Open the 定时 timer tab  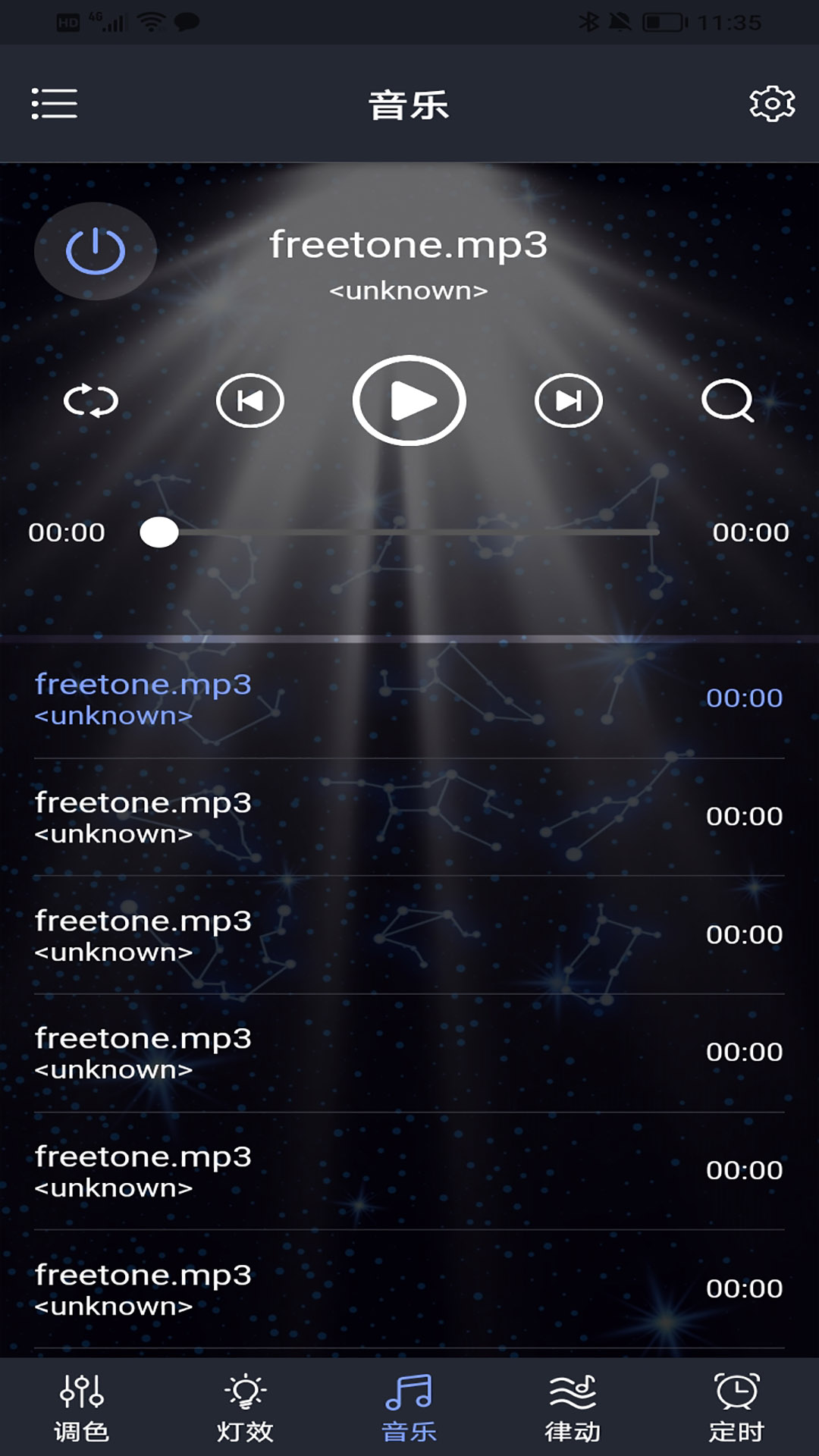coord(736,1408)
